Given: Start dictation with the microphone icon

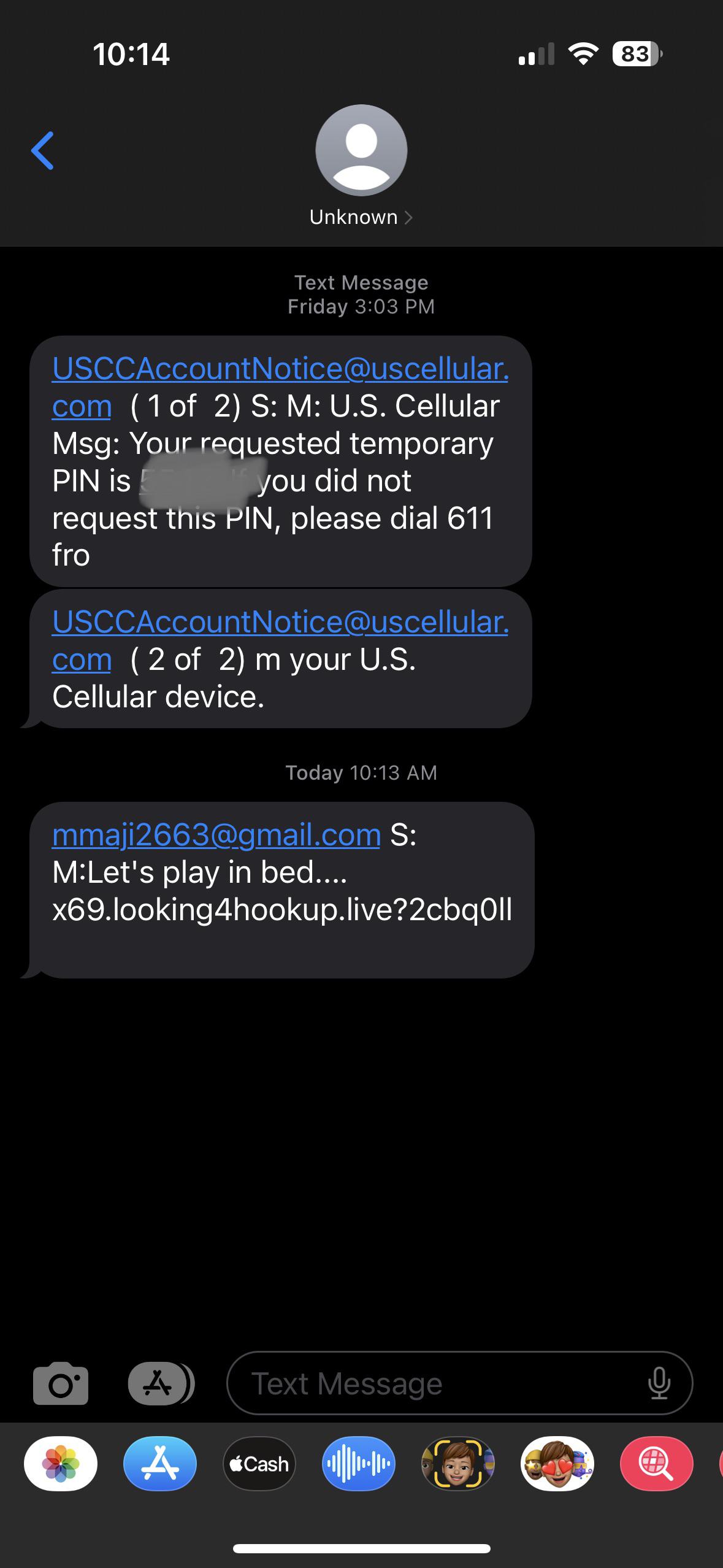Looking at the screenshot, I should (659, 1383).
